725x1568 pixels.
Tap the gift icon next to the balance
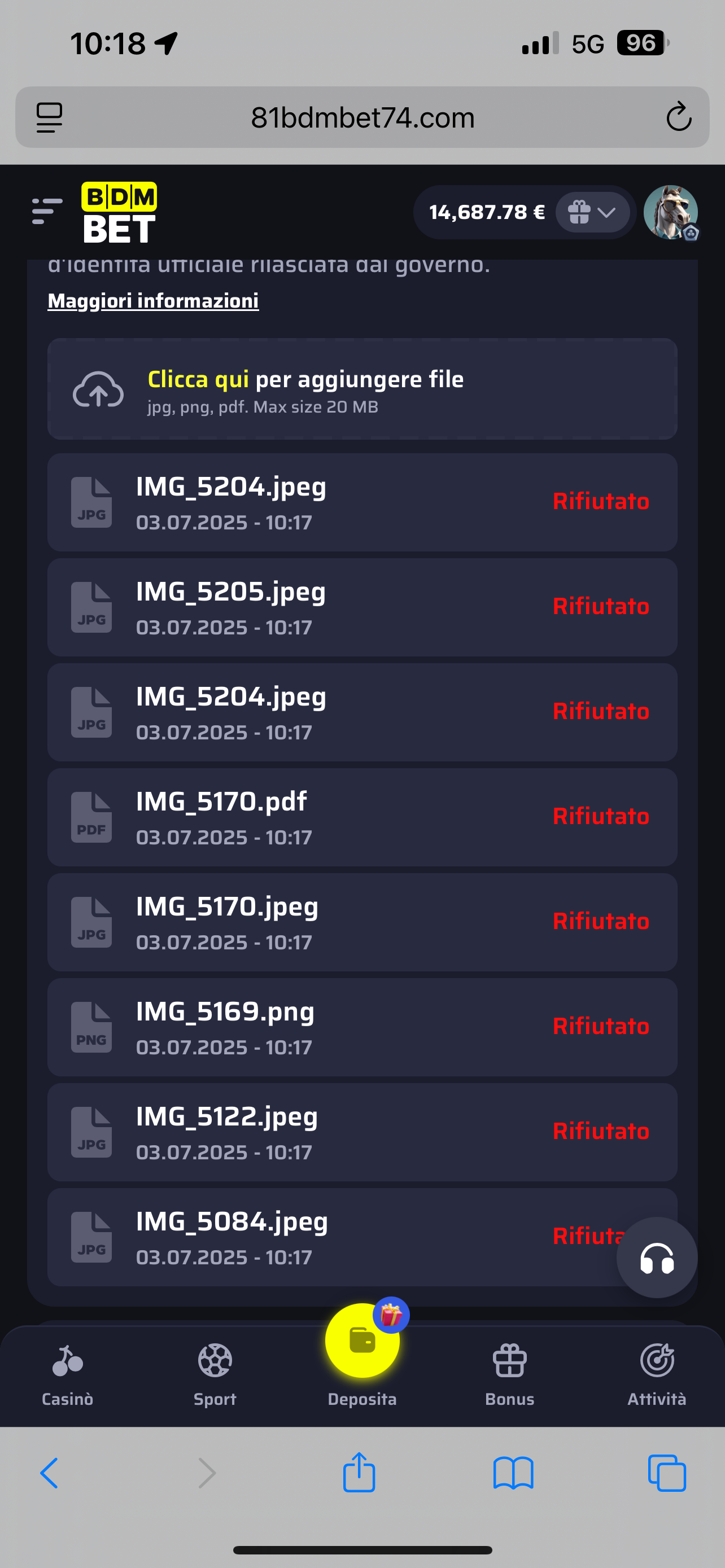tap(578, 212)
